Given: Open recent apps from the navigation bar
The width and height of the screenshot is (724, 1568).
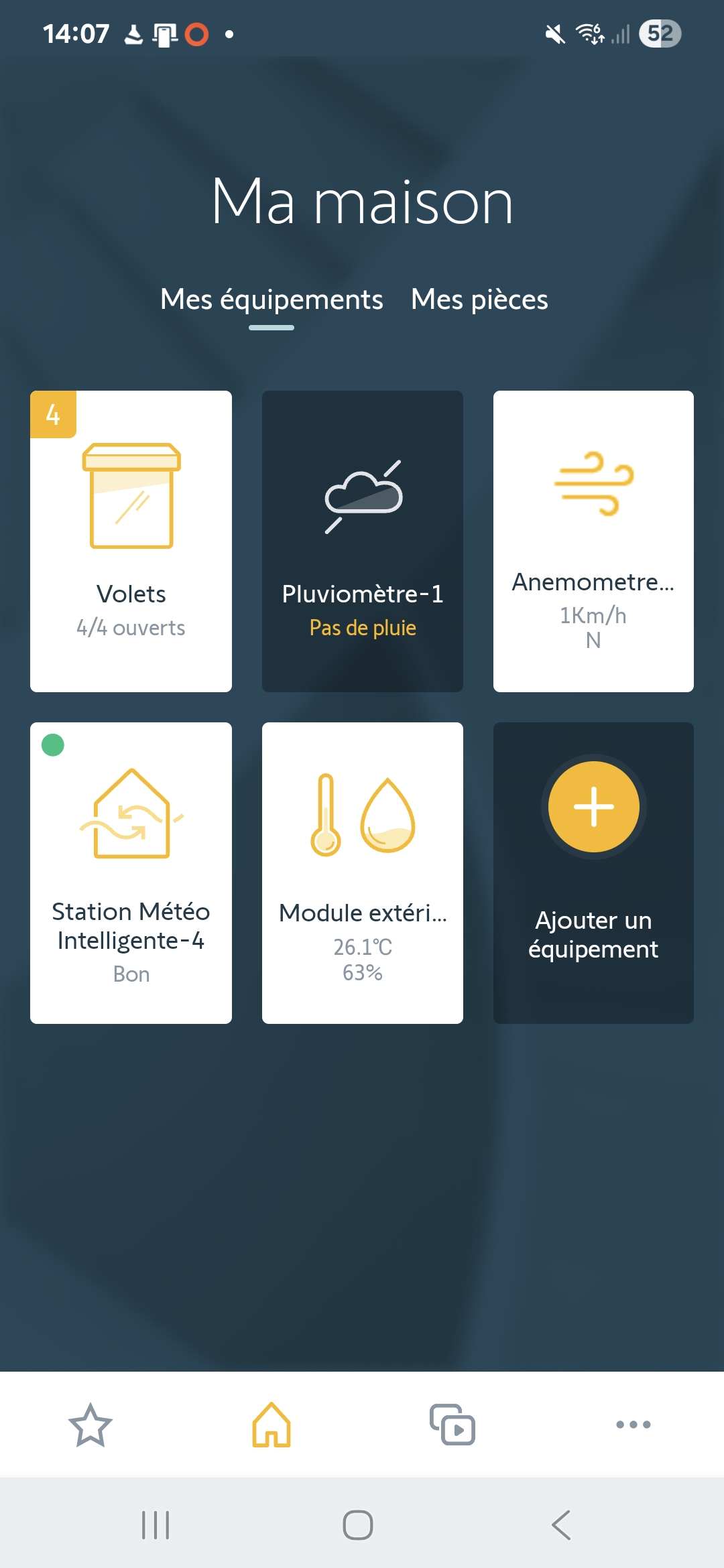Looking at the screenshot, I should (156, 1525).
